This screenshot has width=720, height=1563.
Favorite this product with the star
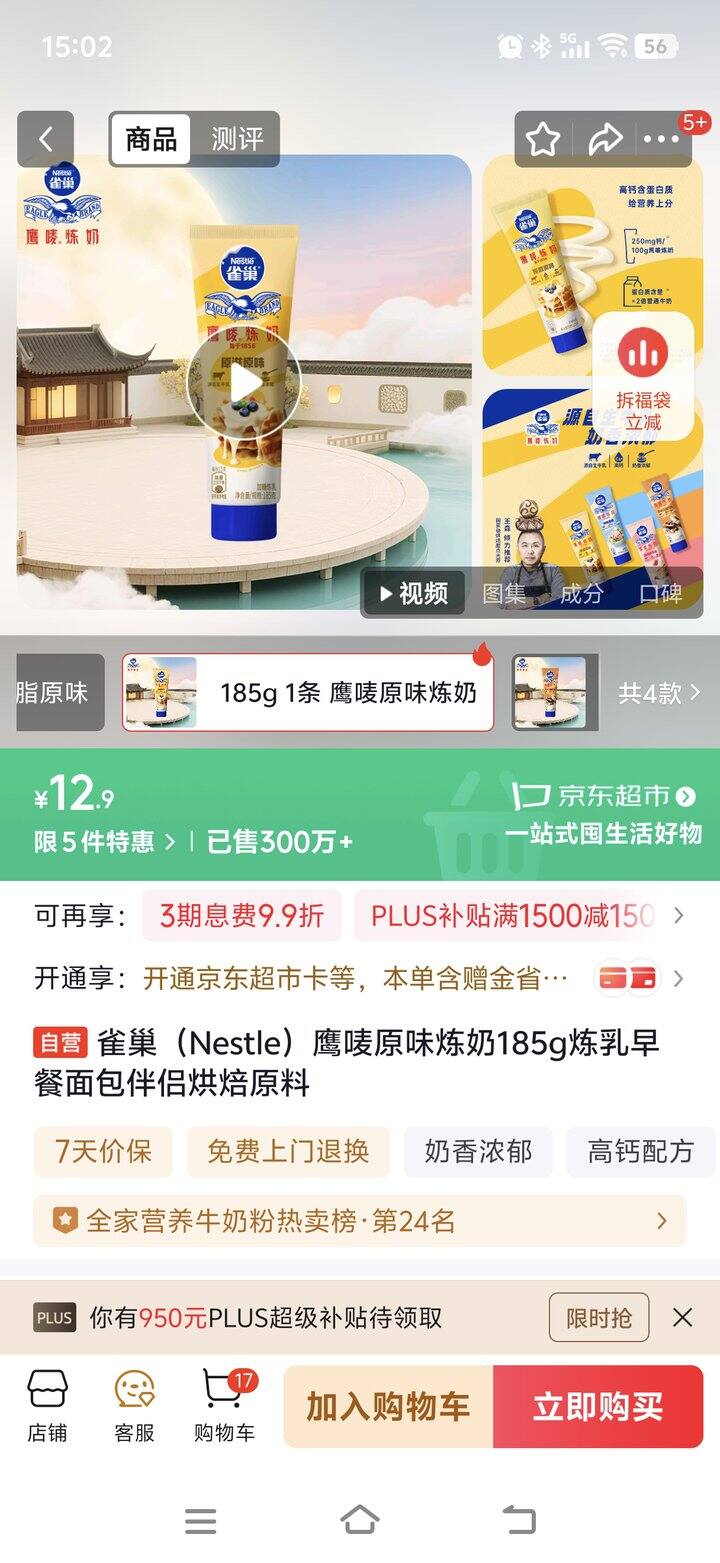coord(542,139)
